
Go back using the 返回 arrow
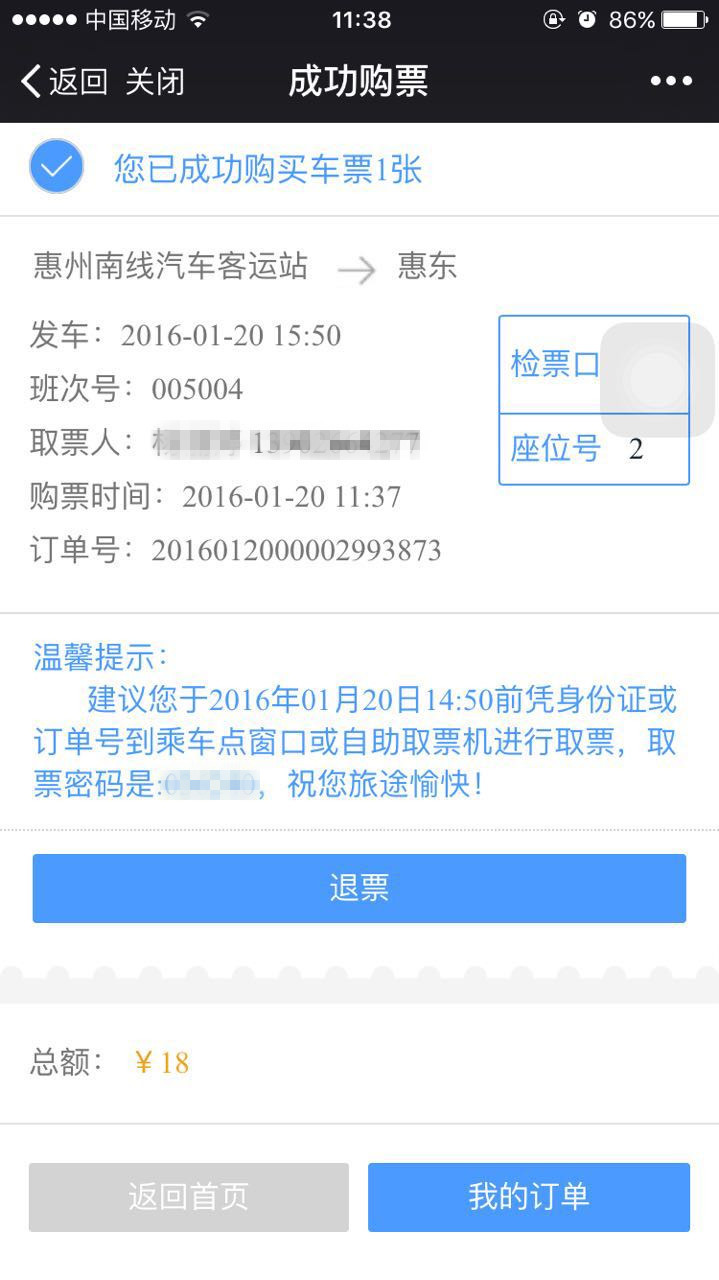64,81
